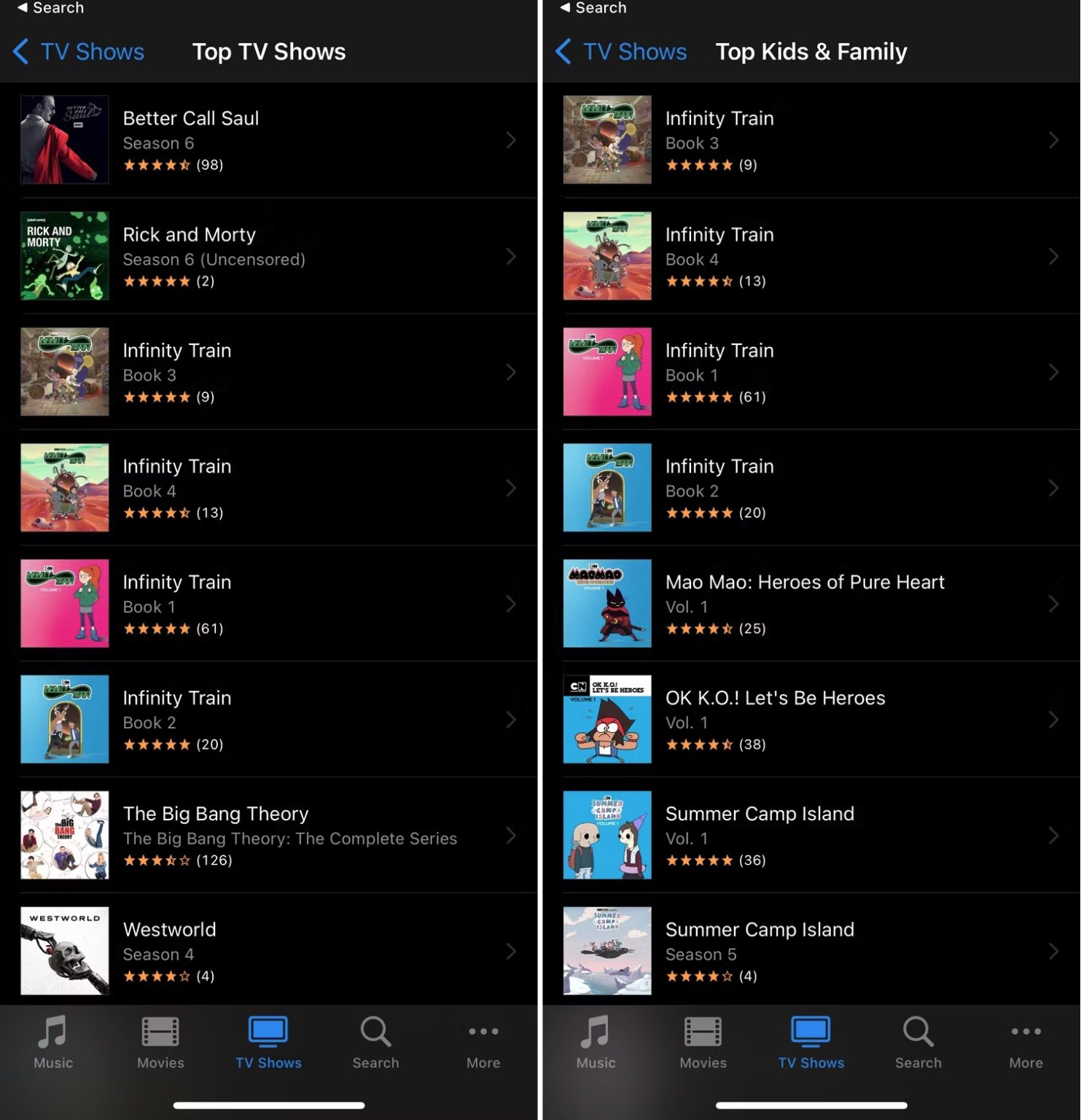Open Better Call Saul Season 6
Image resolution: width=1081 pixels, height=1120 pixels.
(x=268, y=139)
